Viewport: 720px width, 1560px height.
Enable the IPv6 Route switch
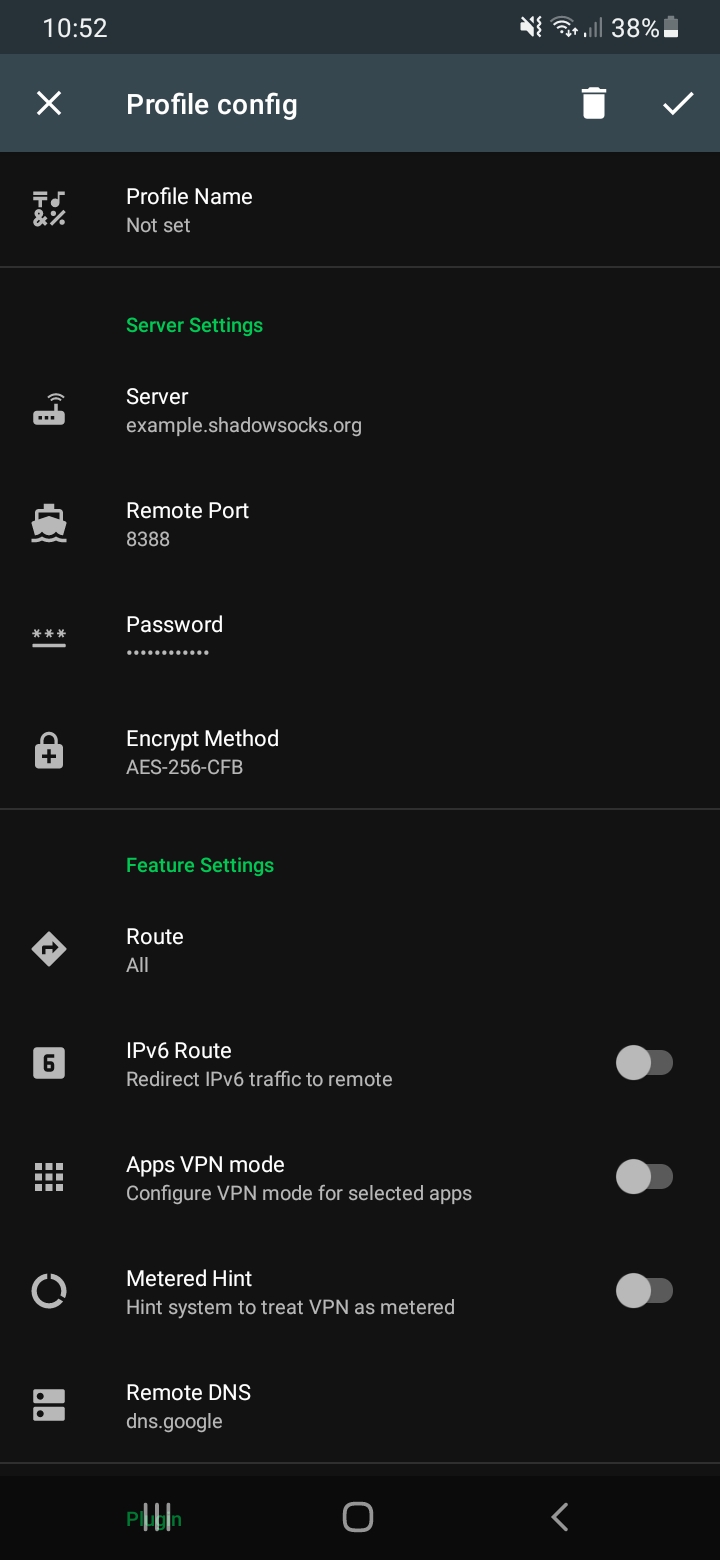[644, 1062]
